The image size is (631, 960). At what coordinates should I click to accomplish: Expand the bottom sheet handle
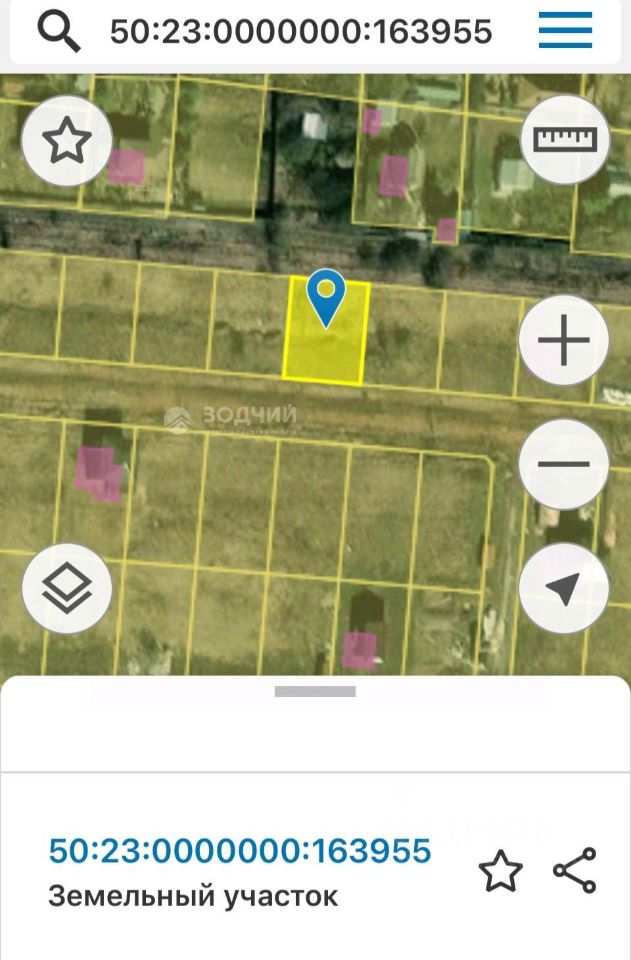[x=315, y=691]
